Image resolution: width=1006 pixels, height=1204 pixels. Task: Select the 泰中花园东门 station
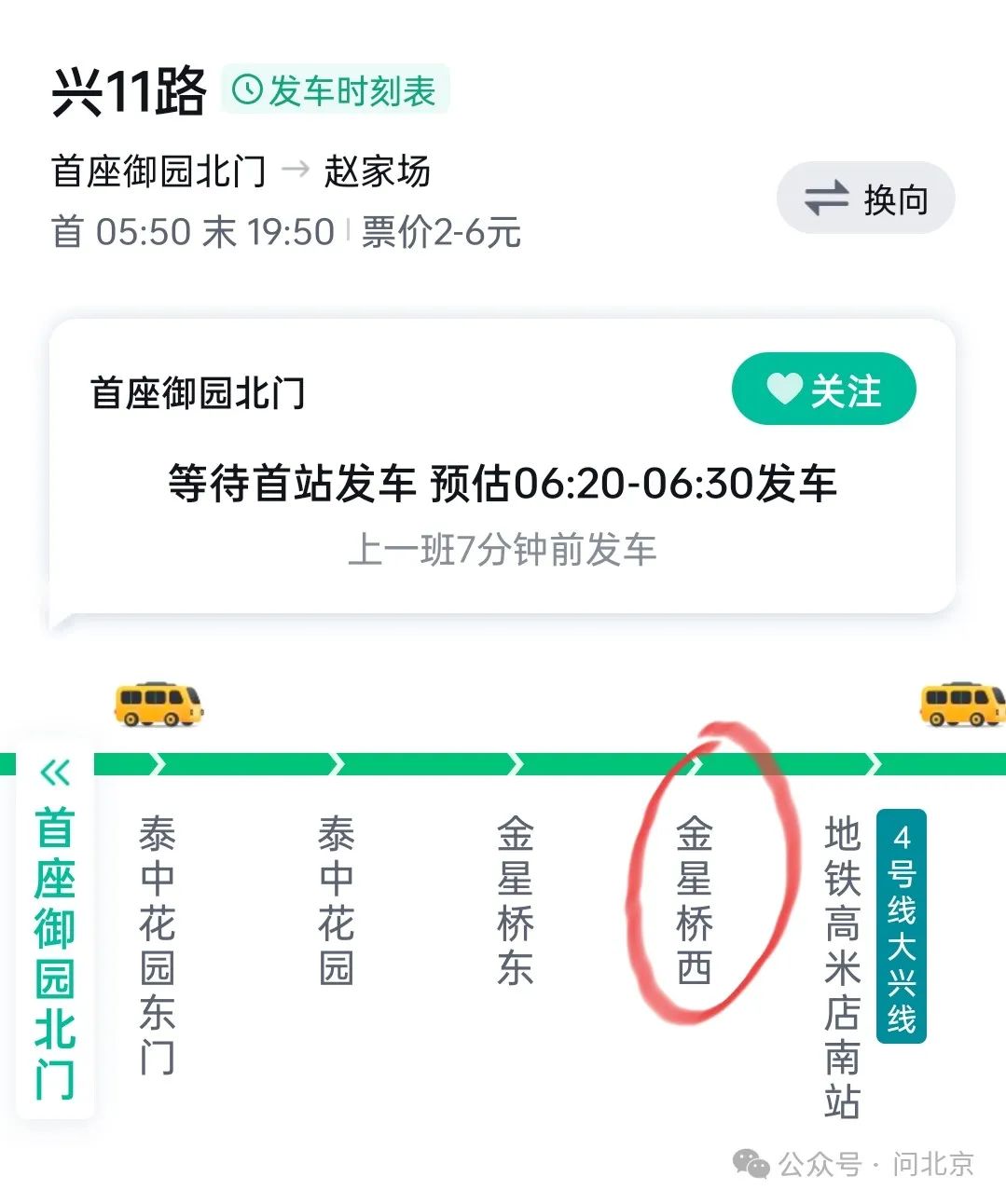[157, 943]
